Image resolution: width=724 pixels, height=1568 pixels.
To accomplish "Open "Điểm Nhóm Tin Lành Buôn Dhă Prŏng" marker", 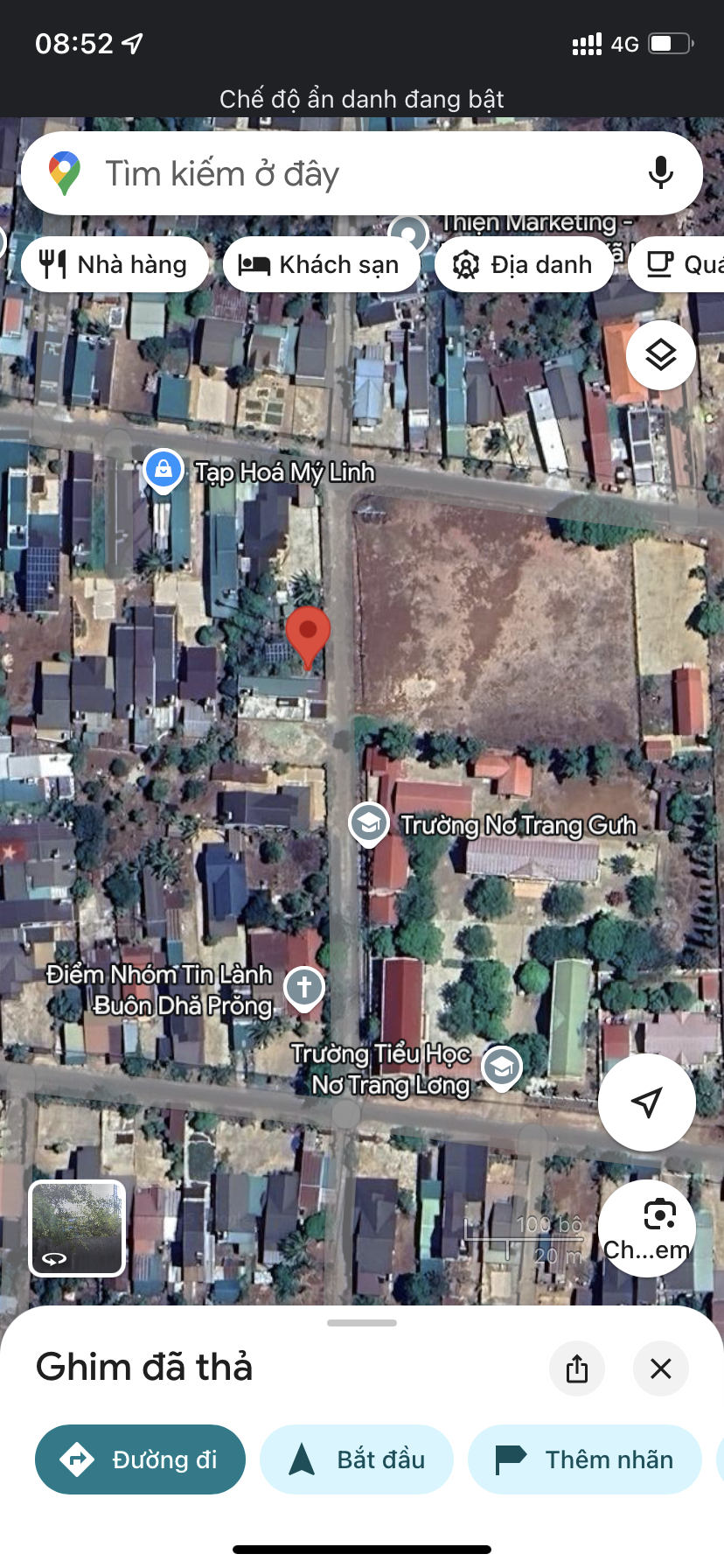I will [x=304, y=988].
